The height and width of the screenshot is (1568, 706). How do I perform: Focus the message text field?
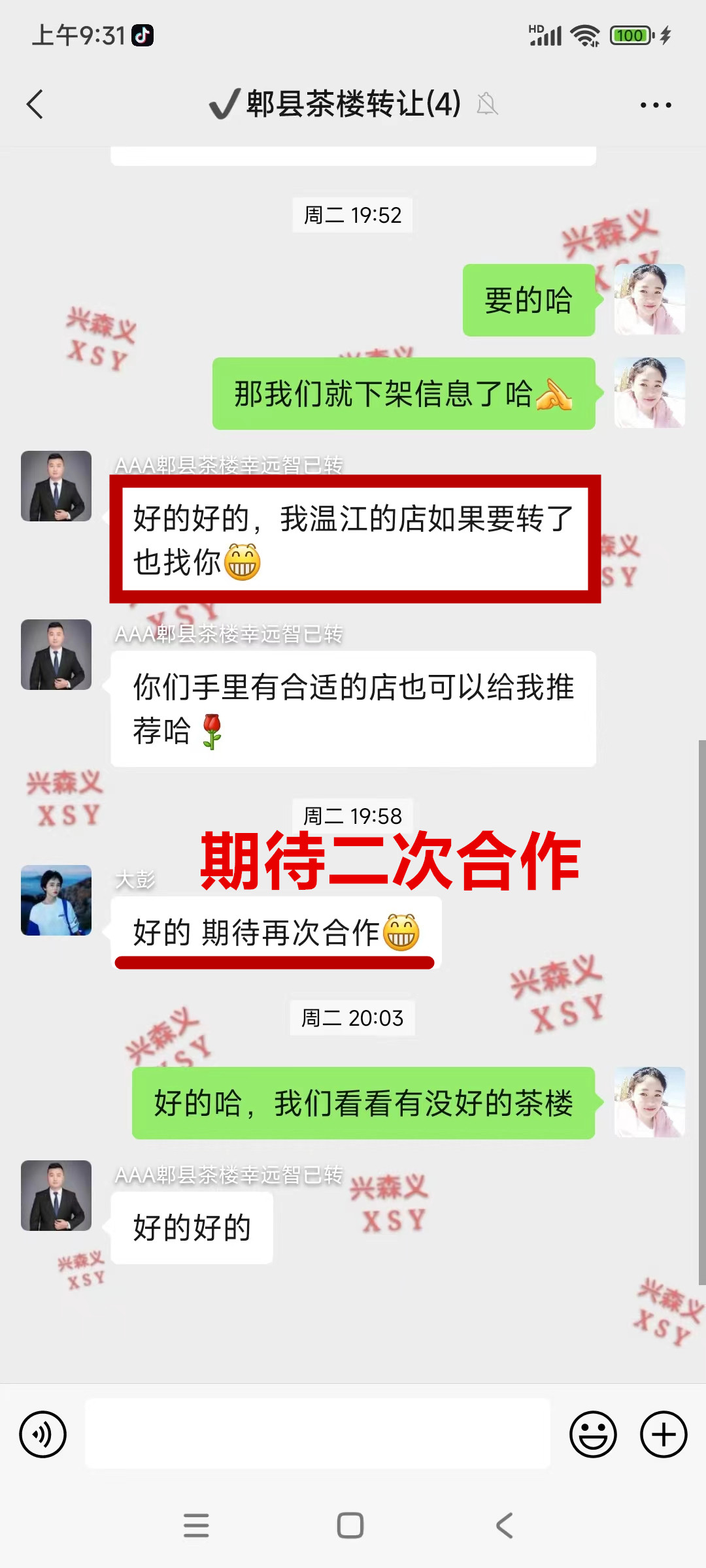coord(318,1433)
